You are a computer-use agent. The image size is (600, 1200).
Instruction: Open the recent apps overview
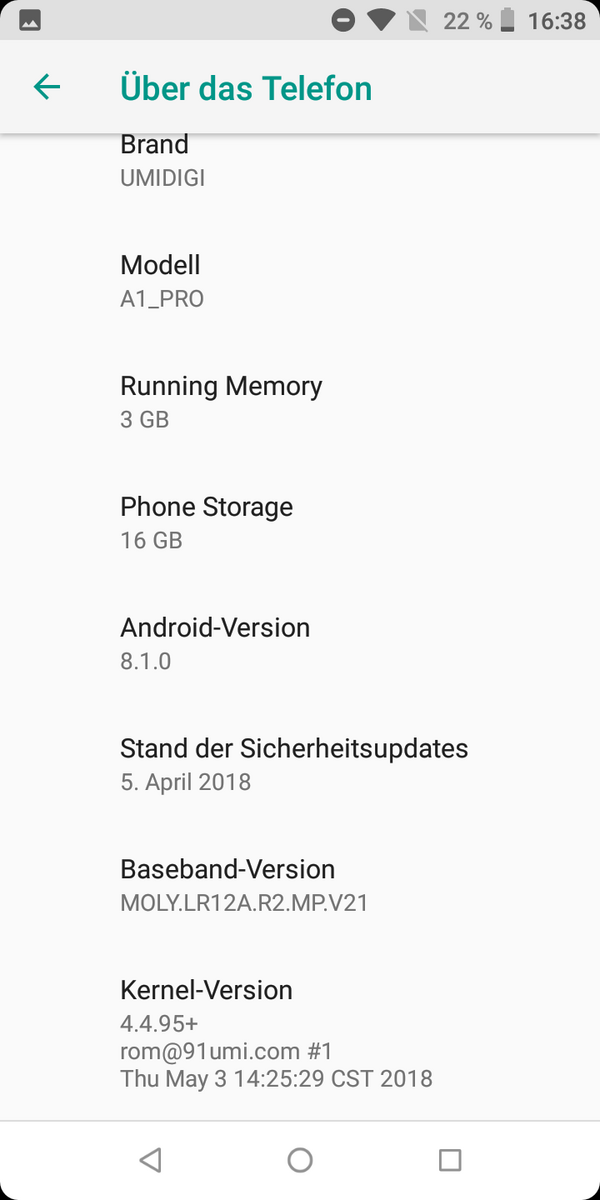coord(450,1160)
